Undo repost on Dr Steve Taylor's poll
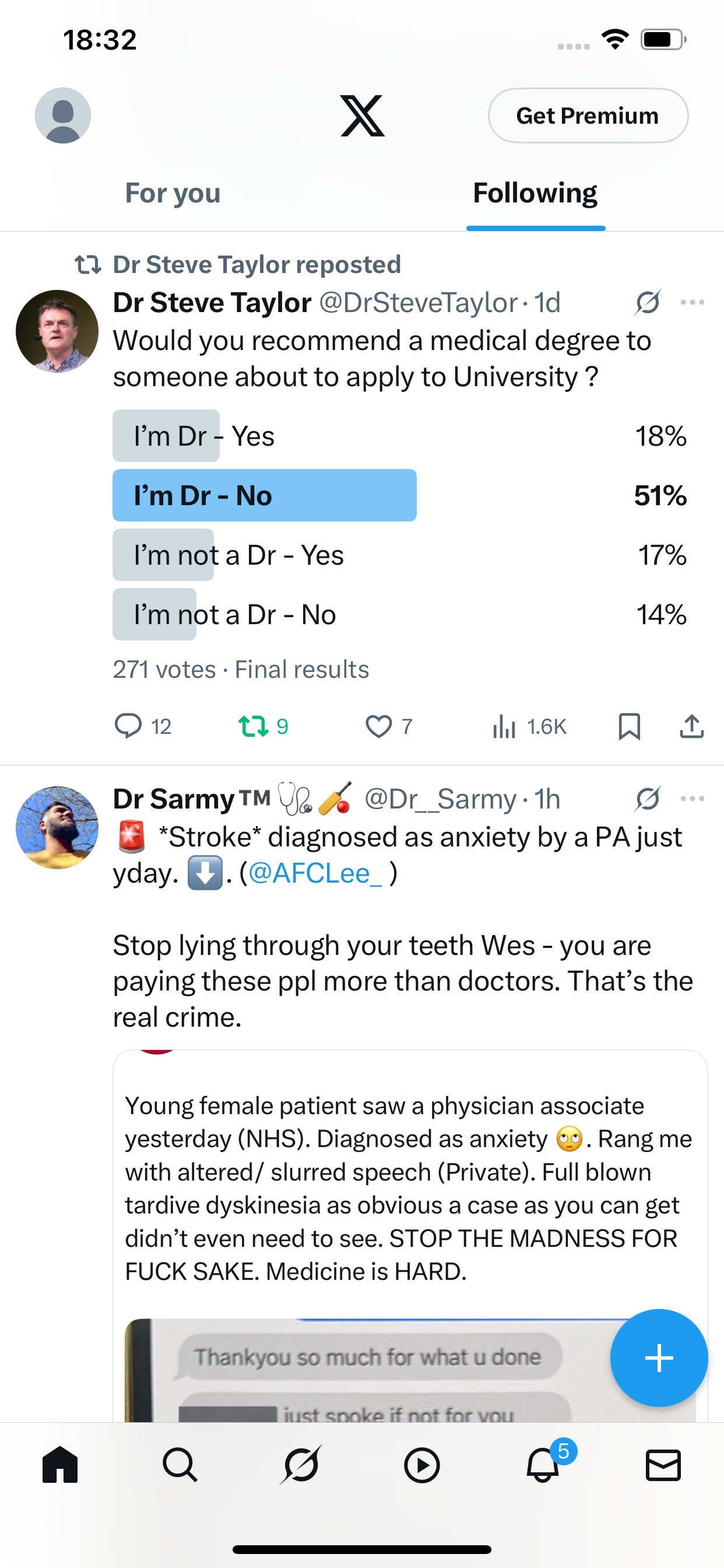Viewport: 724px width, 1568px height. pos(263,726)
